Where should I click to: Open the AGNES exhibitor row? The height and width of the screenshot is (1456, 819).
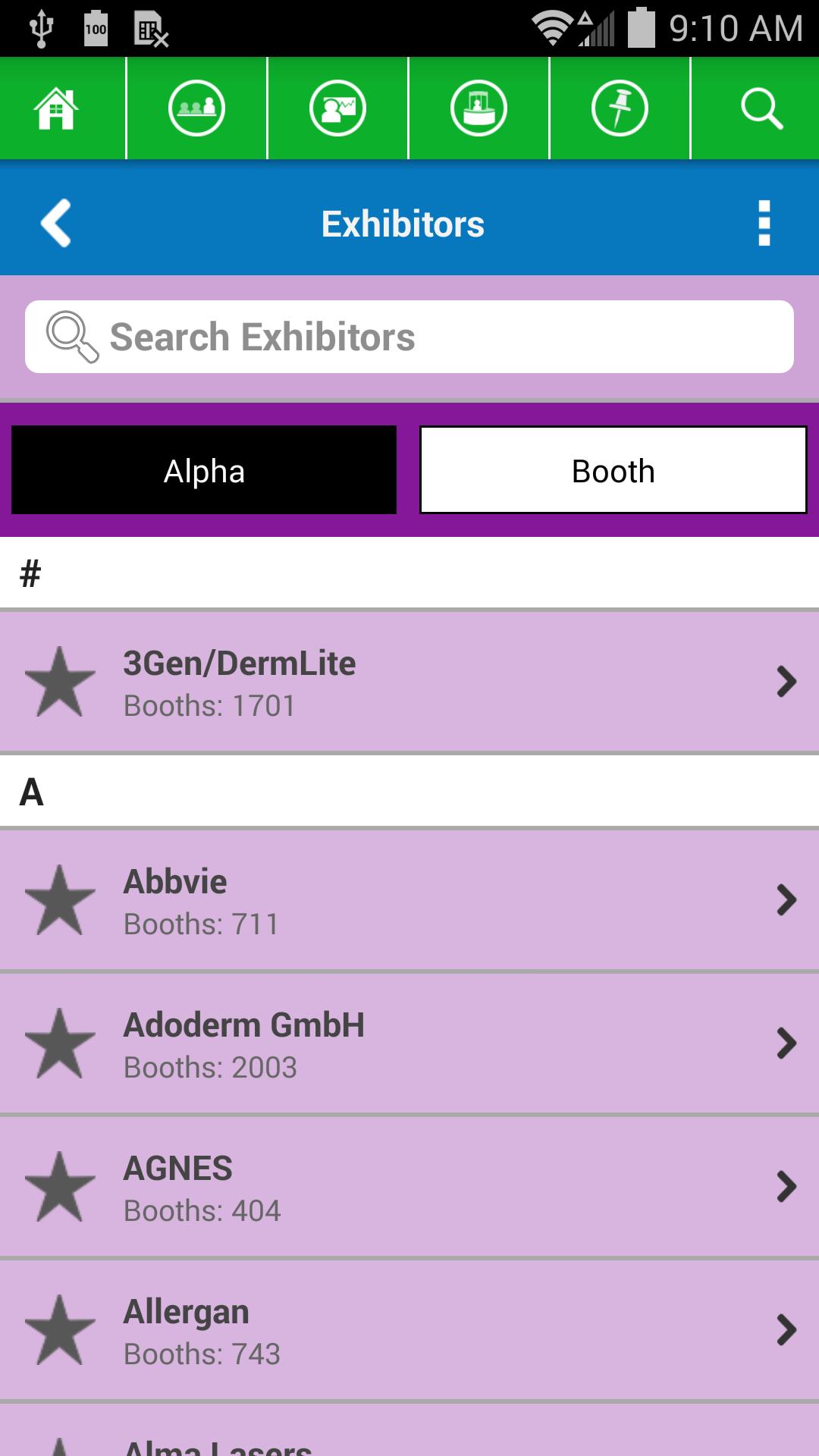pos(440,1187)
